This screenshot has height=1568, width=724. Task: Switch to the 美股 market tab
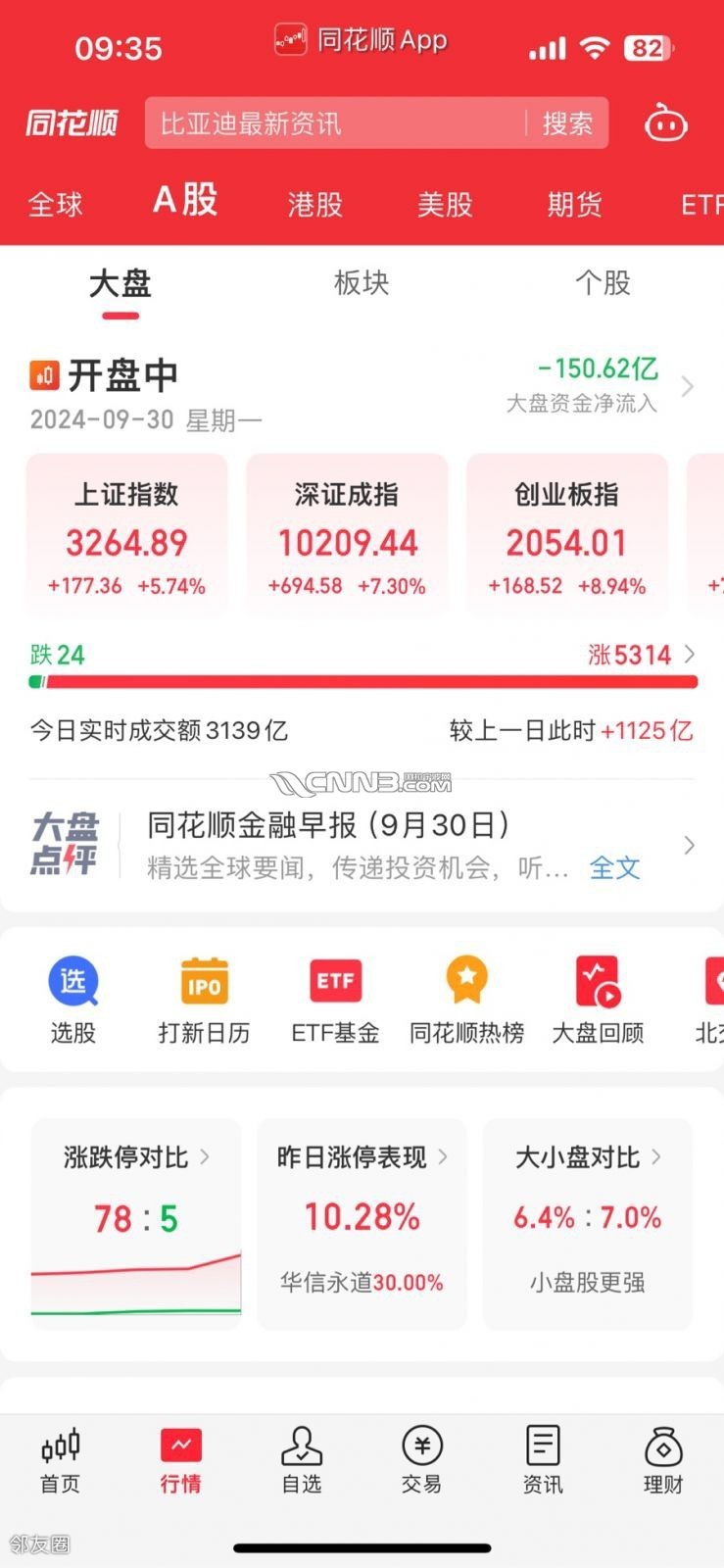pyautogui.click(x=445, y=204)
